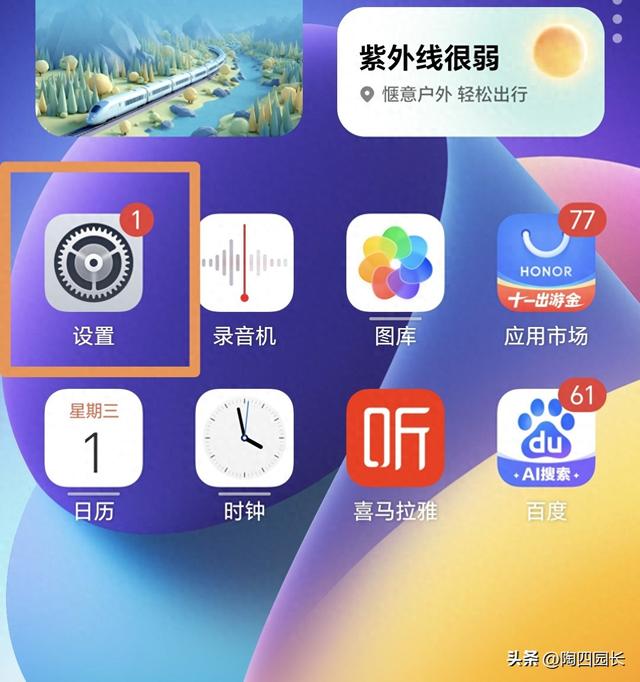Launch the 时钟 clock app
The height and width of the screenshot is (682, 640).
(x=244, y=439)
